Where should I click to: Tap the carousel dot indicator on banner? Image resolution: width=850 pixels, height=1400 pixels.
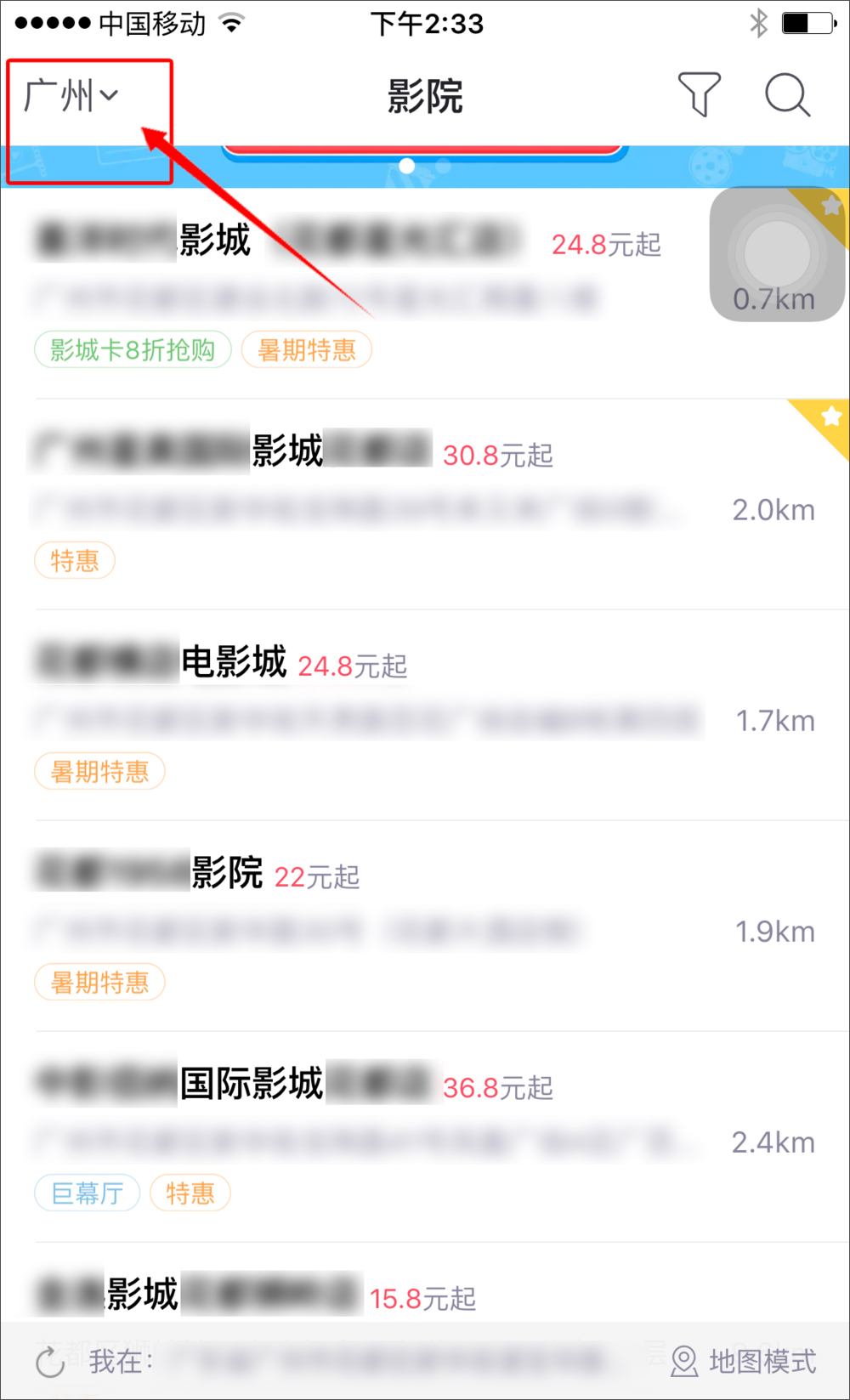click(x=406, y=167)
